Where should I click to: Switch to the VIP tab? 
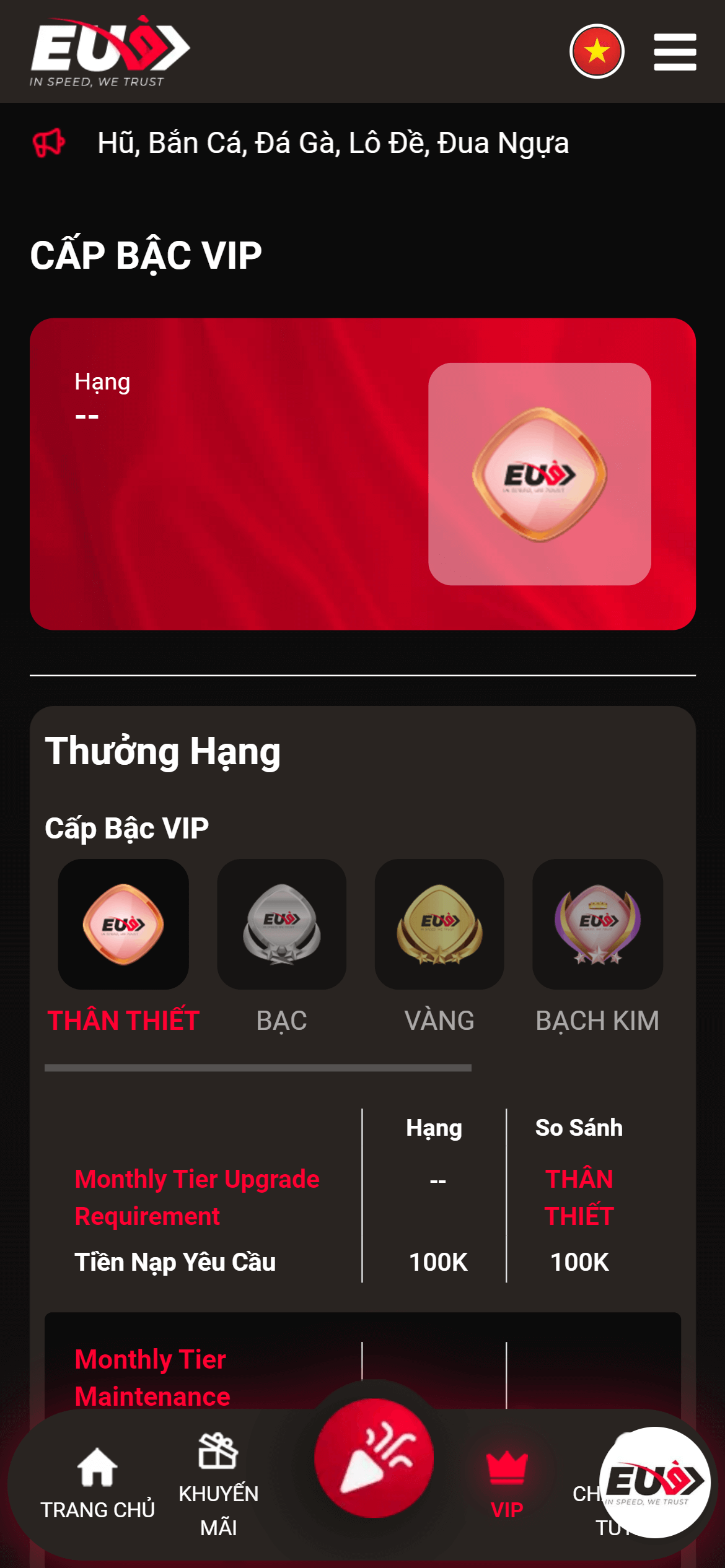coord(507,1484)
